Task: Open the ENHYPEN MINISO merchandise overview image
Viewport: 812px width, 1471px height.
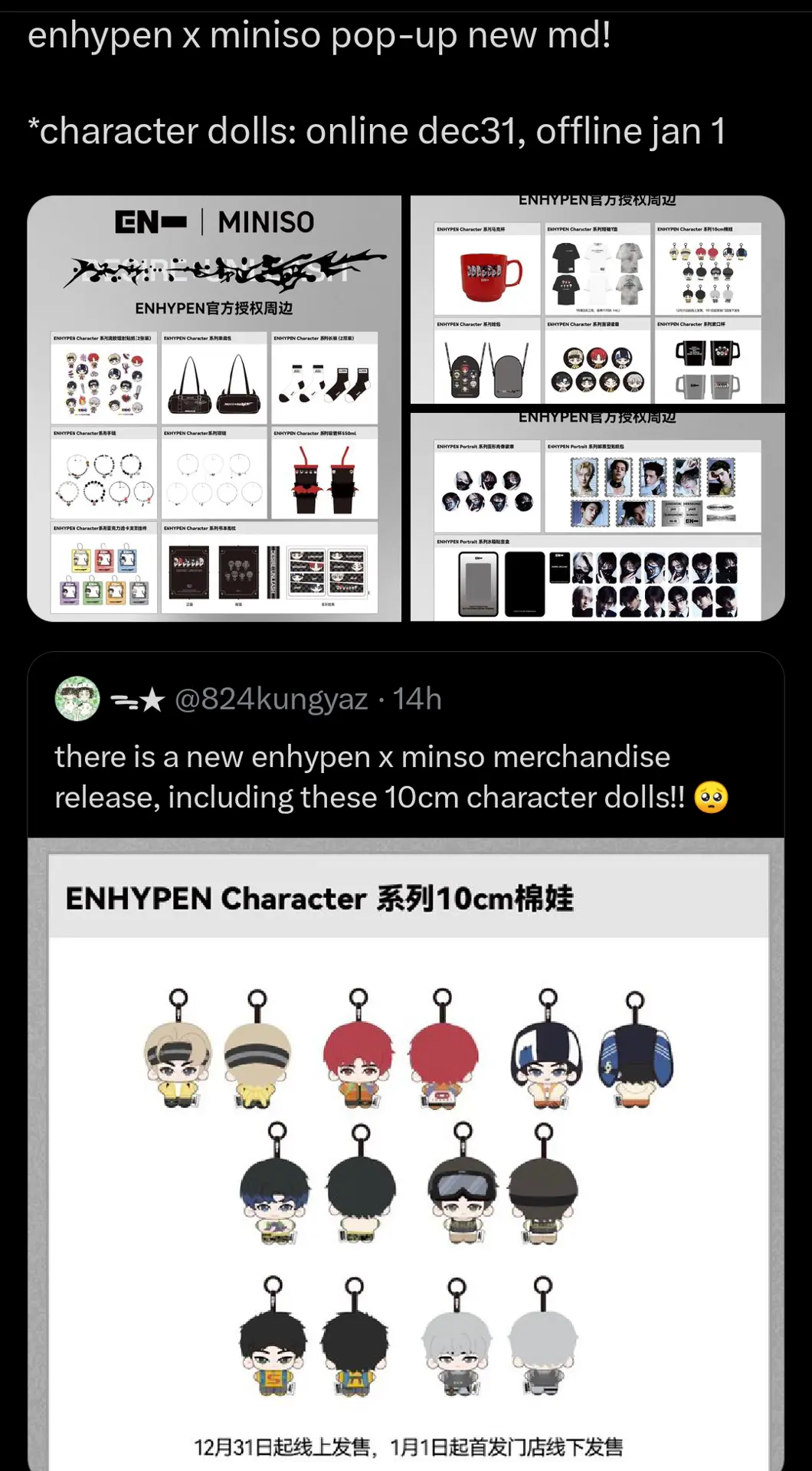Action: click(214, 408)
